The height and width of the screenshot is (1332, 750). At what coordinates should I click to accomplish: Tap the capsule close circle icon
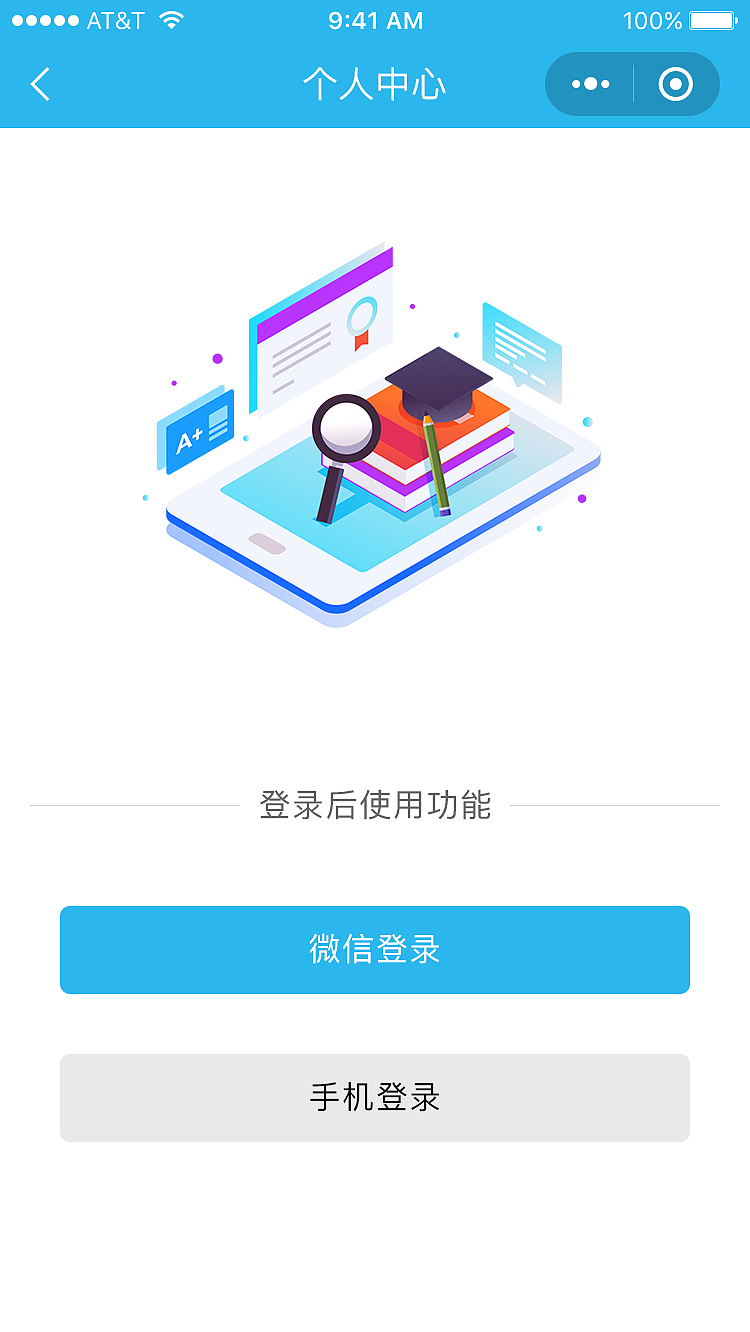(x=677, y=84)
